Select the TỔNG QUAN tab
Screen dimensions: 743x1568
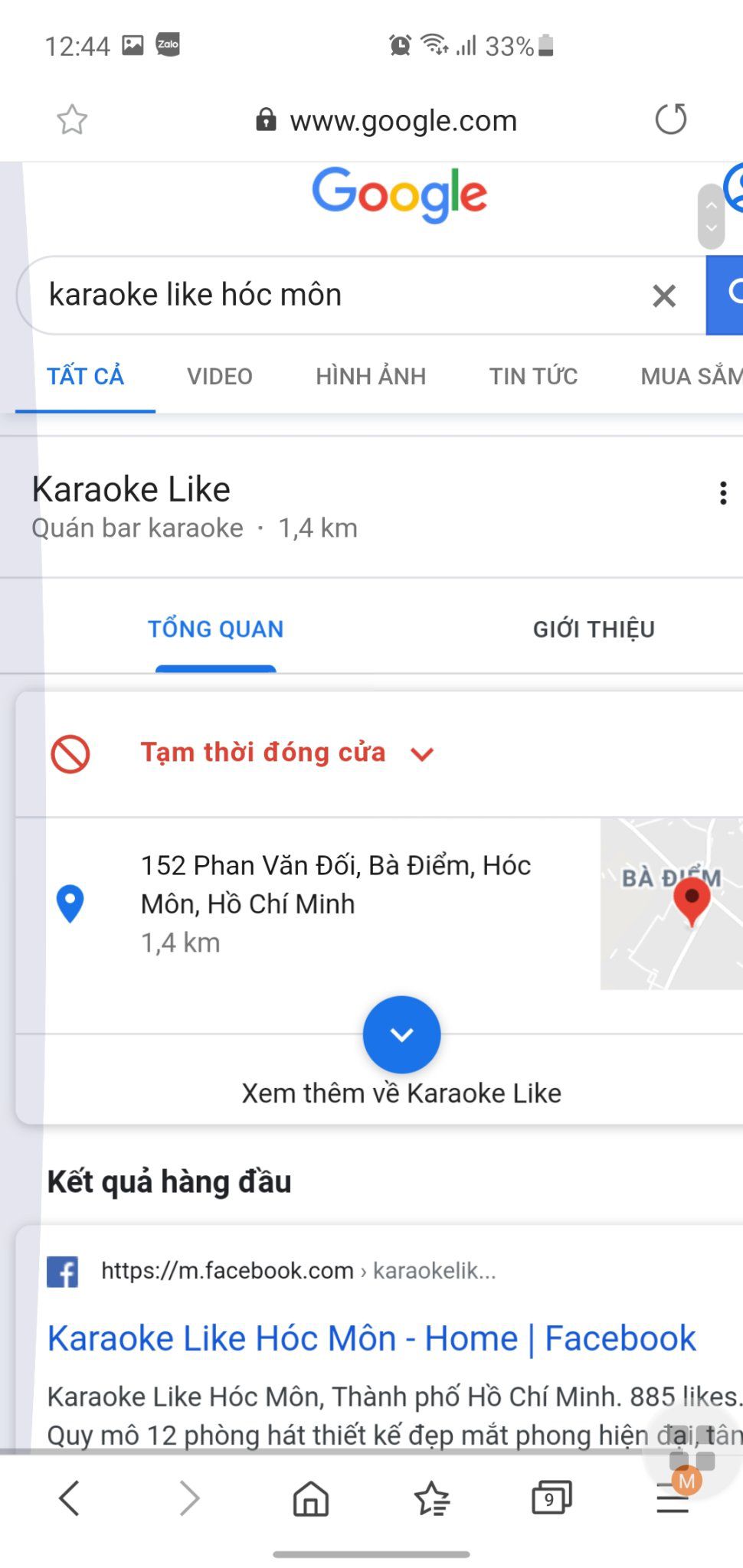(215, 629)
